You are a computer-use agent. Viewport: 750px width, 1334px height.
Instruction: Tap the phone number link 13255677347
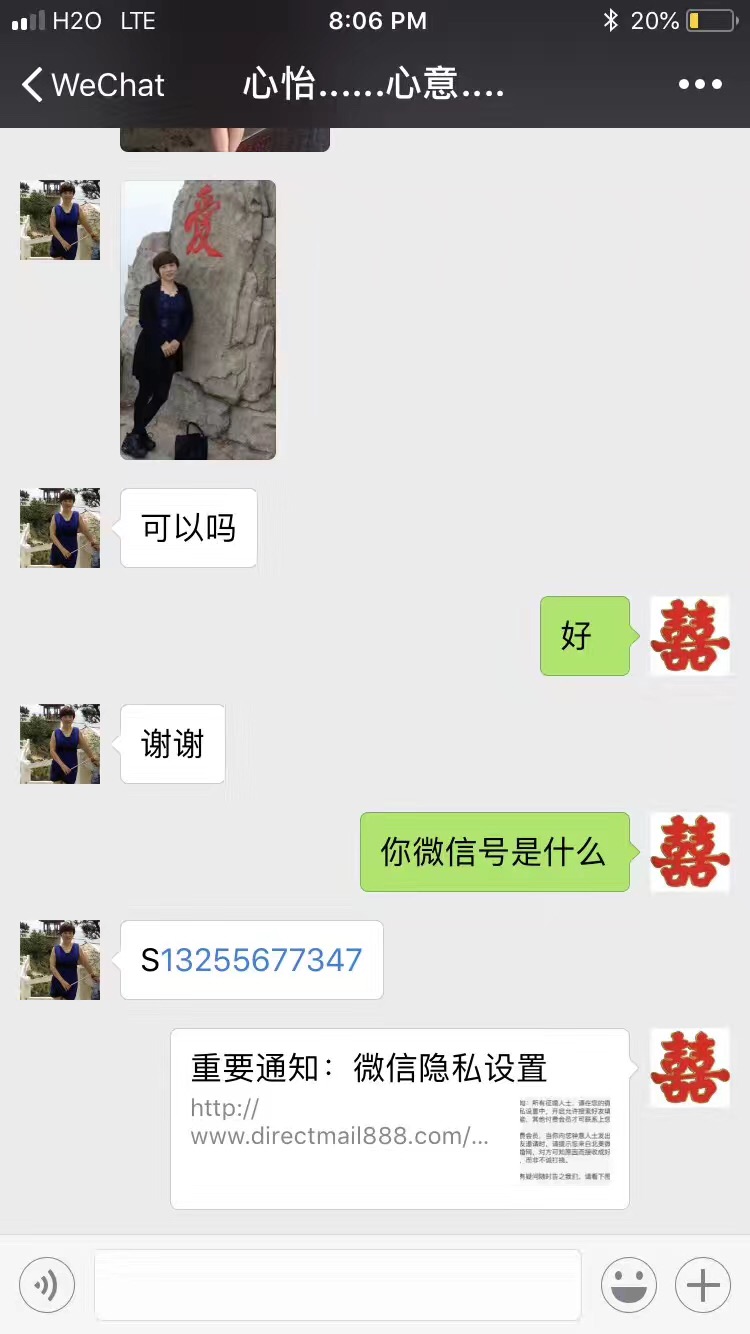point(262,960)
